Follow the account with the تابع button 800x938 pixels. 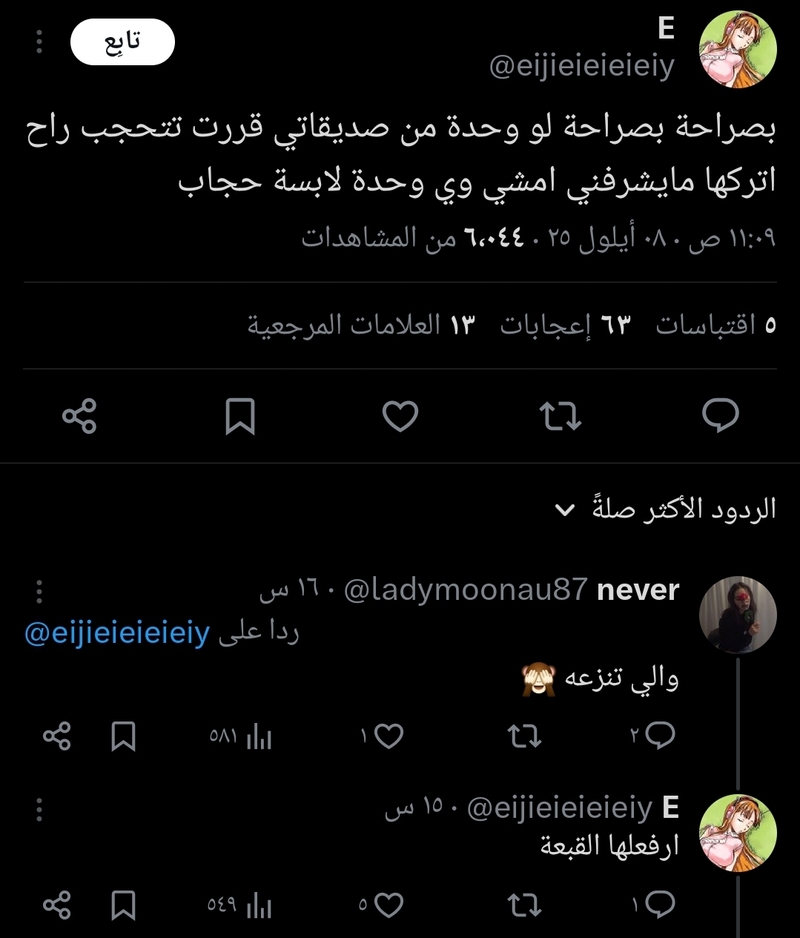[122, 42]
